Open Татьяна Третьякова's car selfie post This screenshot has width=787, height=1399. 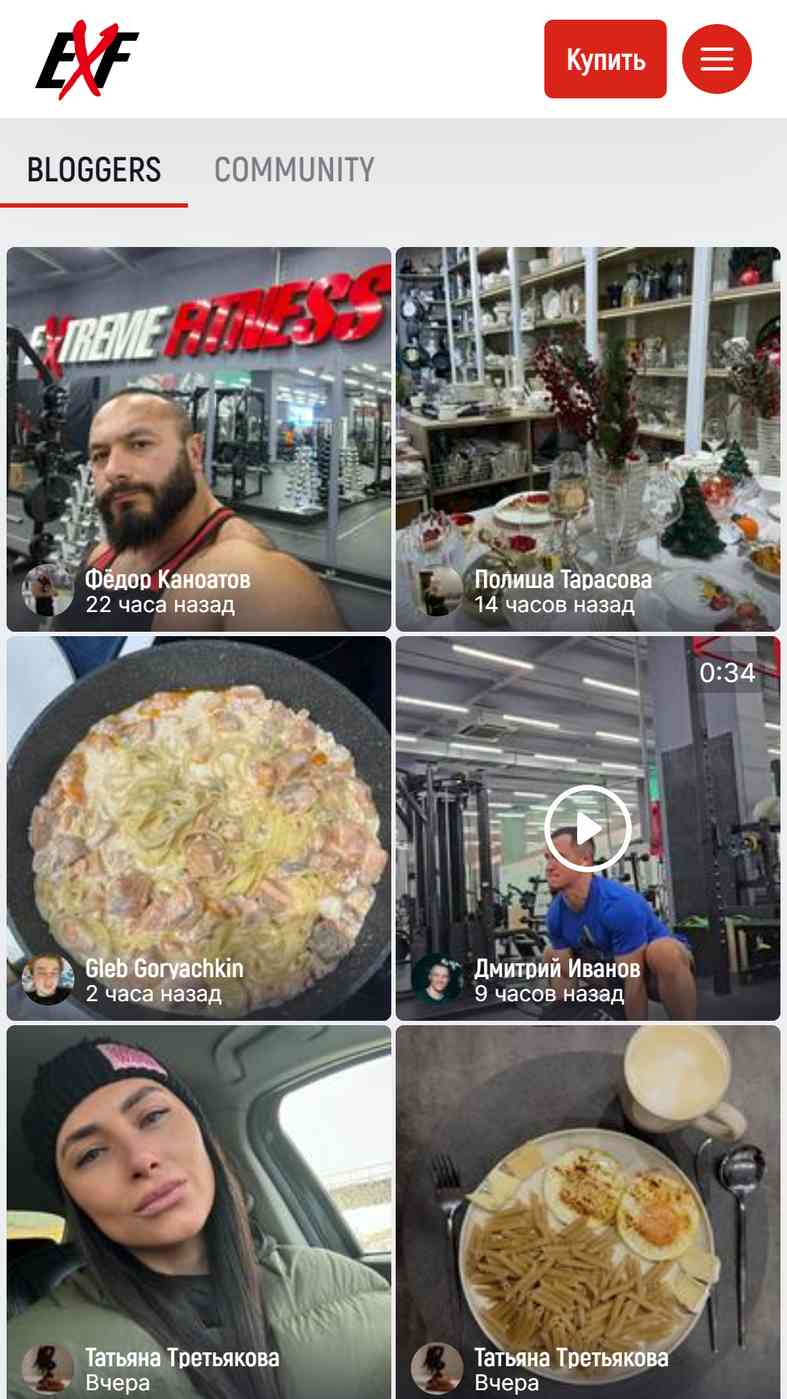click(x=199, y=1212)
